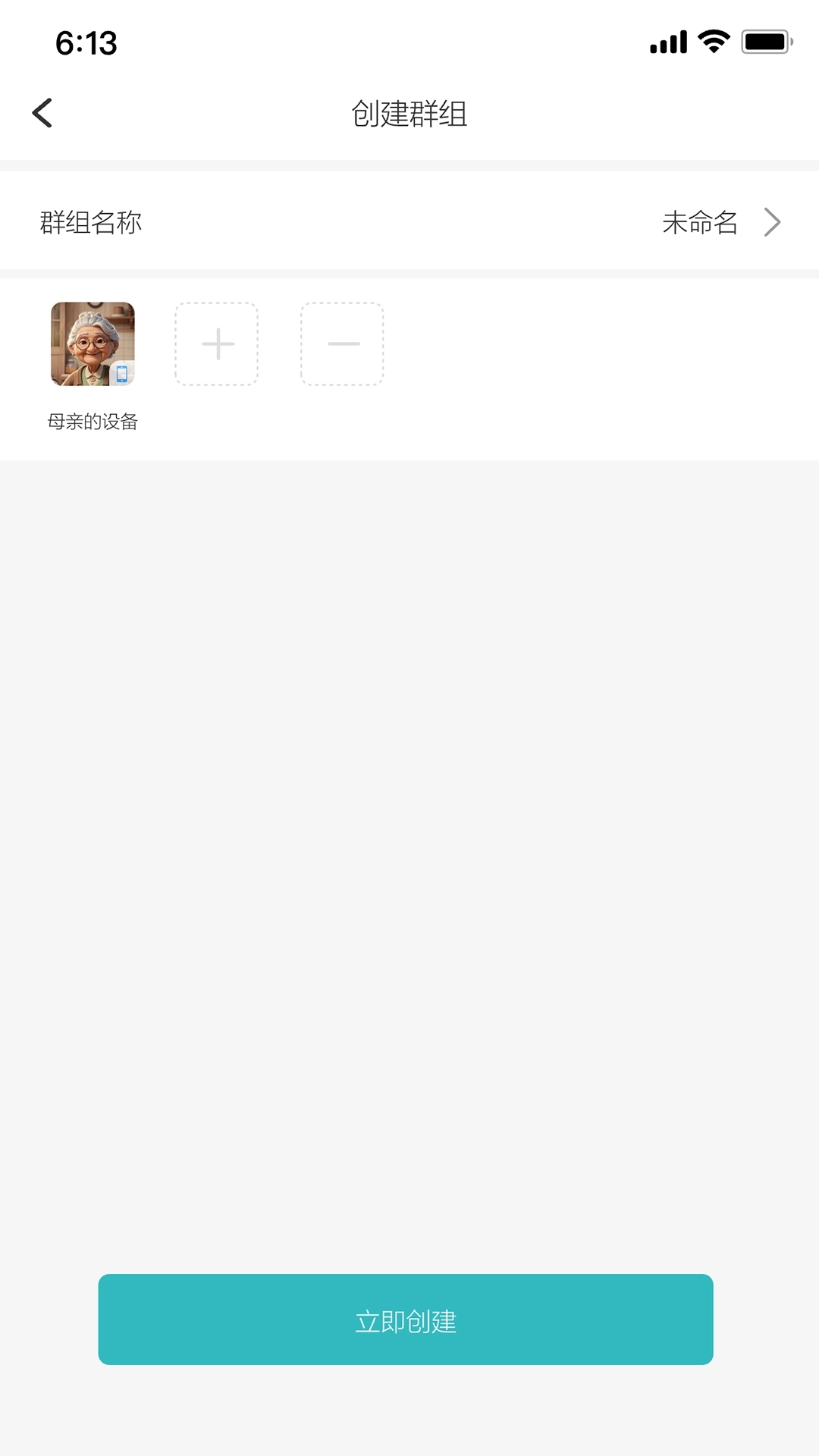The width and height of the screenshot is (819, 1456).
Task: Select the 母亲的设备 avatar
Action: tap(93, 344)
